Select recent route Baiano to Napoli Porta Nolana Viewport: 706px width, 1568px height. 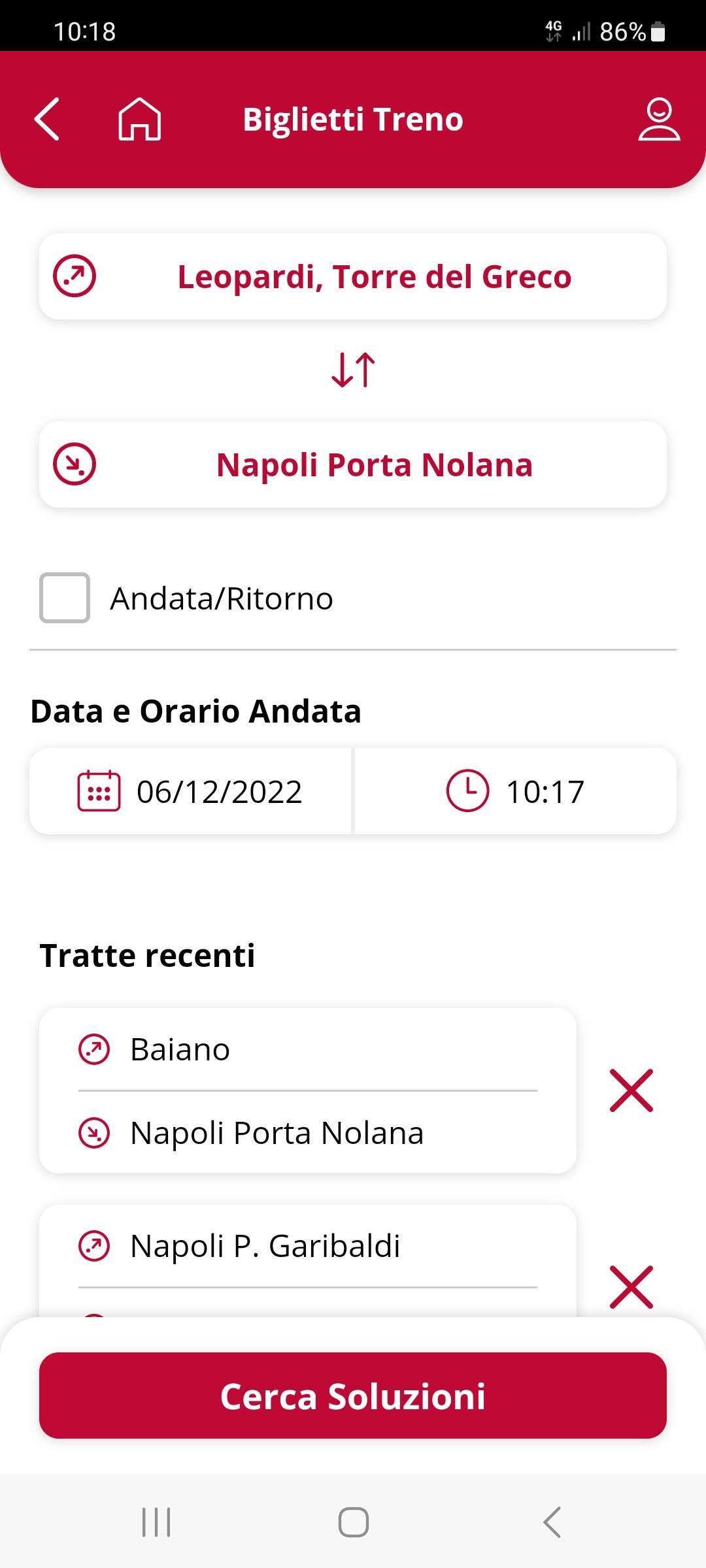tap(308, 1090)
